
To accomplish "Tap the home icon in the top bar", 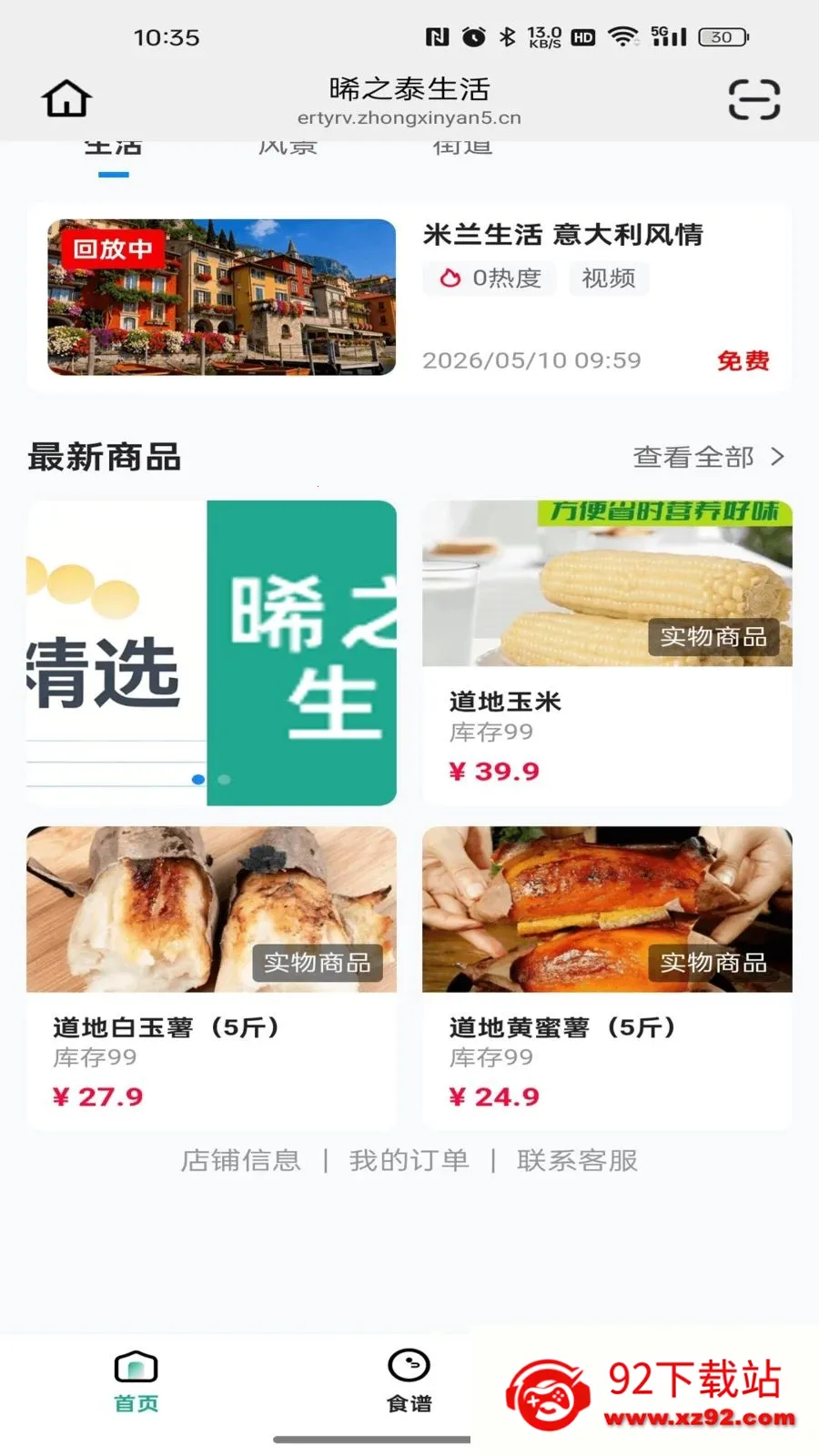I will coord(66,98).
